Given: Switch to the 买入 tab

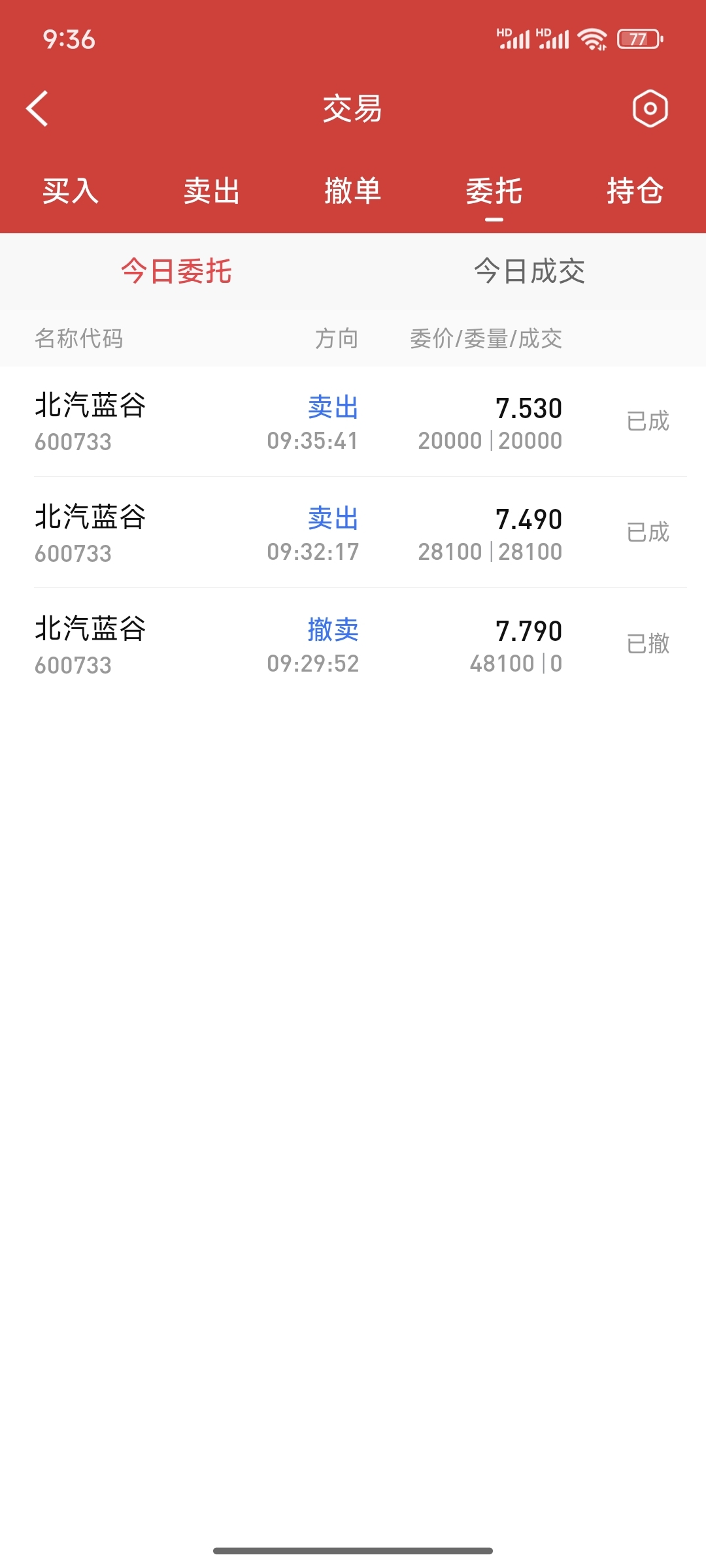Looking at the screenshot, I should (x=71, y=191).
